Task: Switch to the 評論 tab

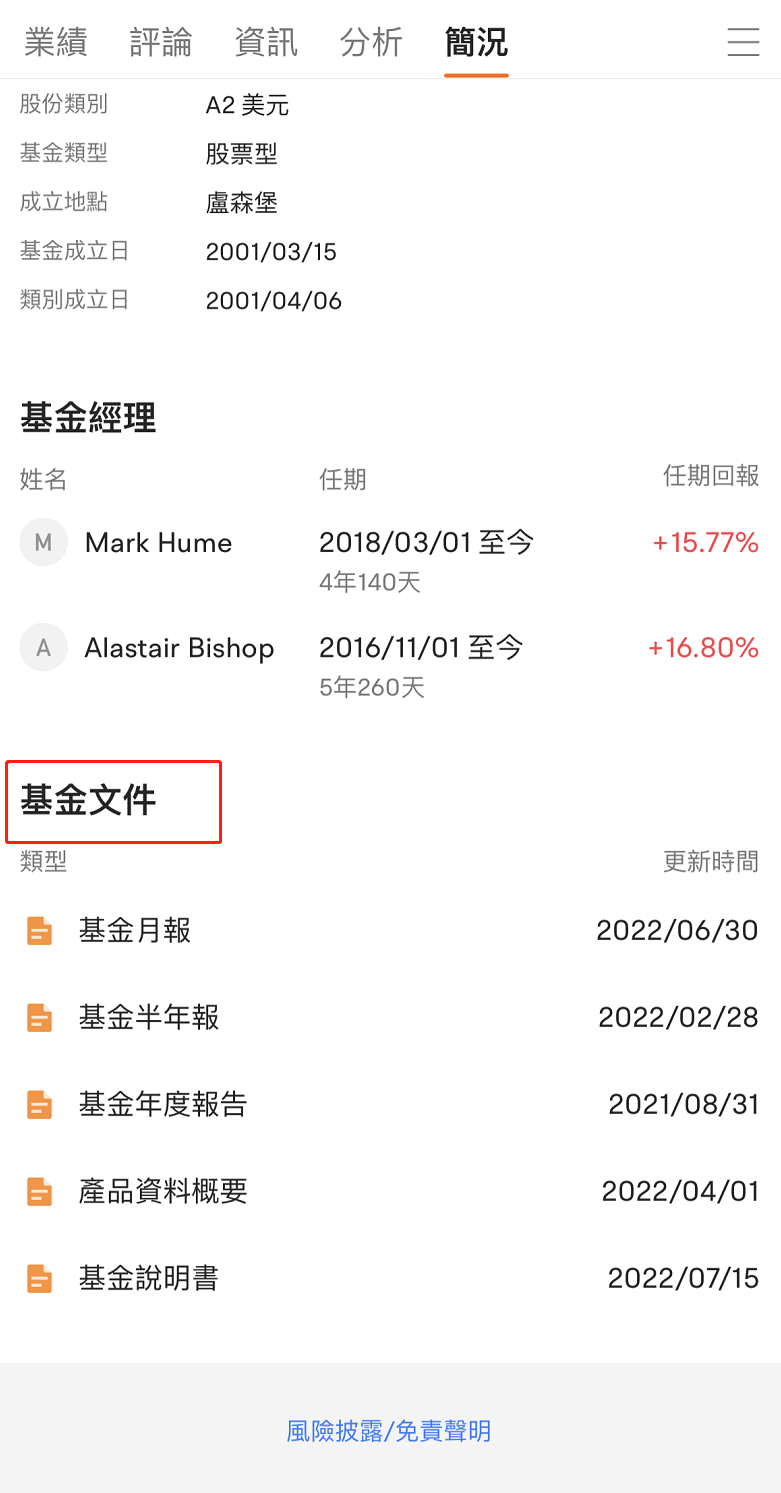Action: 161,42
